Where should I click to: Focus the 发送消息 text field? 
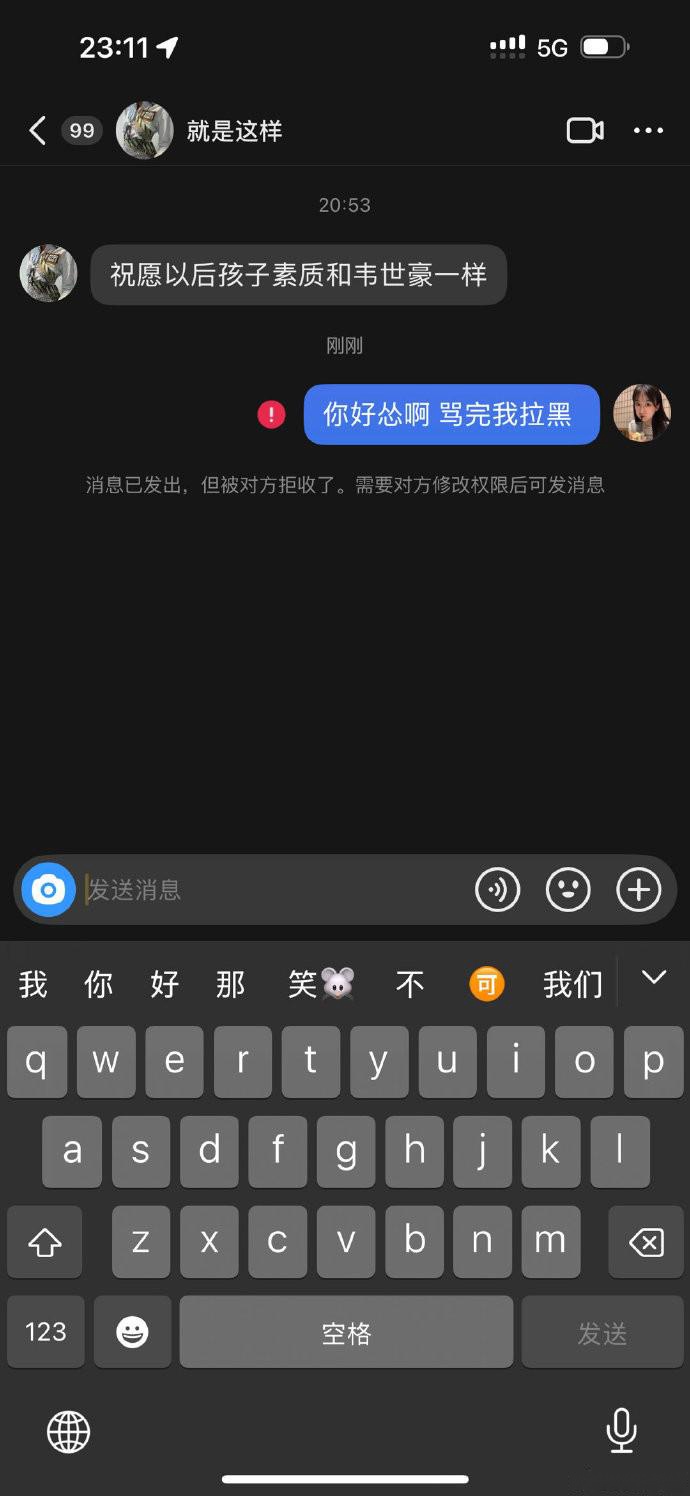coord(270,889)
